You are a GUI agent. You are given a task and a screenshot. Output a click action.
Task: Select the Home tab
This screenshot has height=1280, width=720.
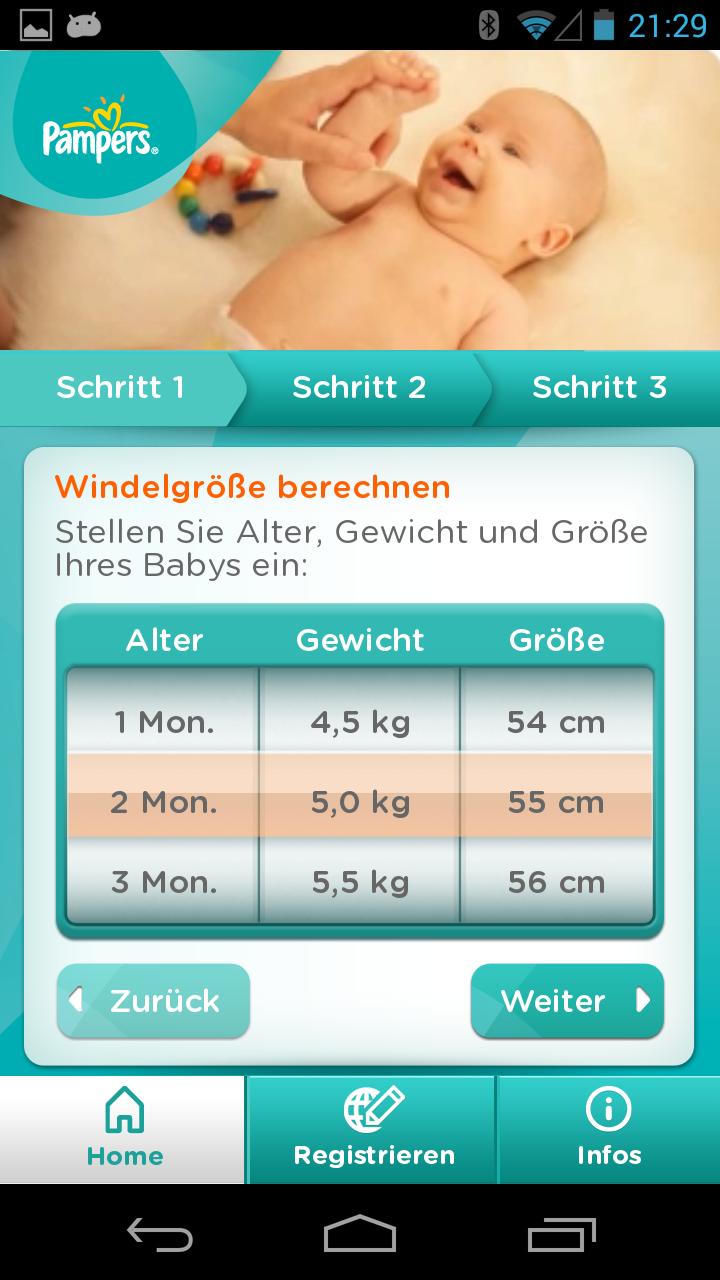coord(123,1130)
